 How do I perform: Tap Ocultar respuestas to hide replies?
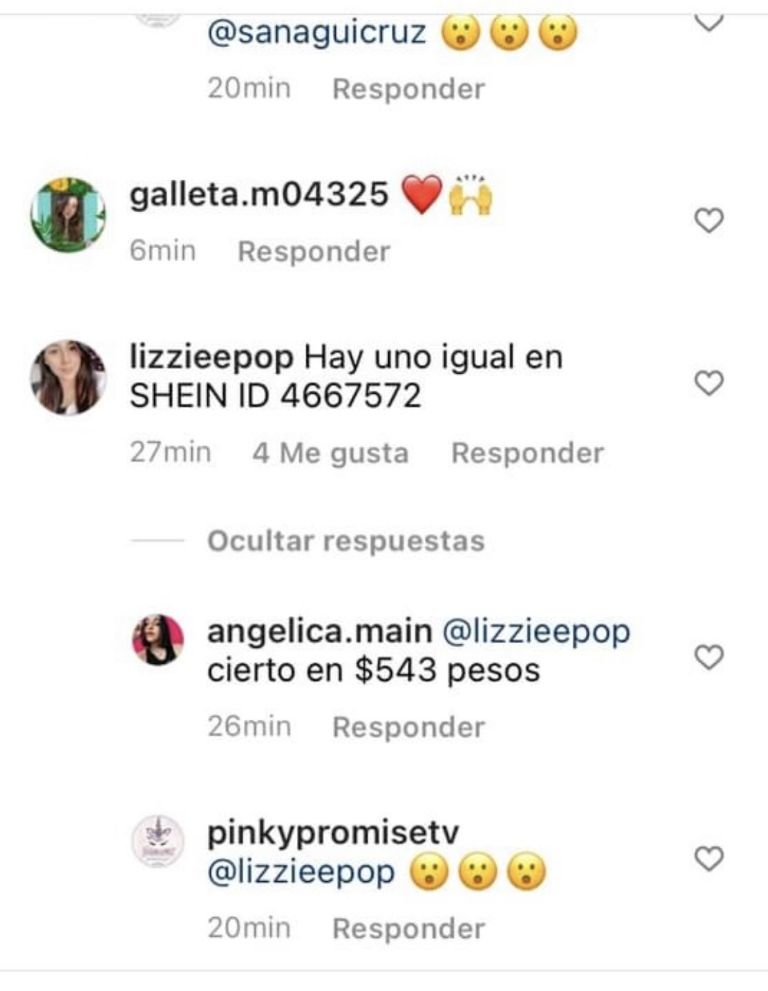click(x=345, y=541)
